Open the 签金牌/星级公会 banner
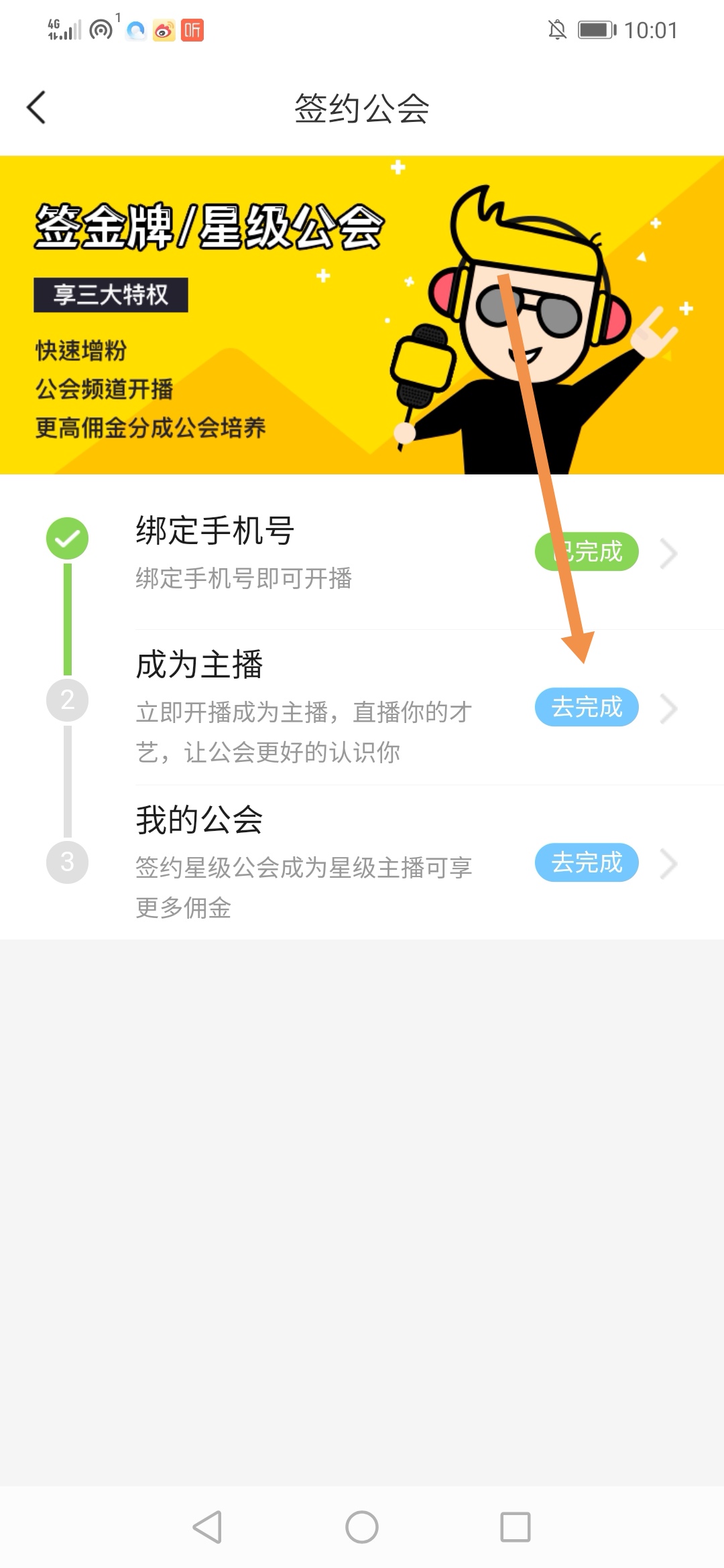This screenshot has height=1568, width=724. click(362, 315)
